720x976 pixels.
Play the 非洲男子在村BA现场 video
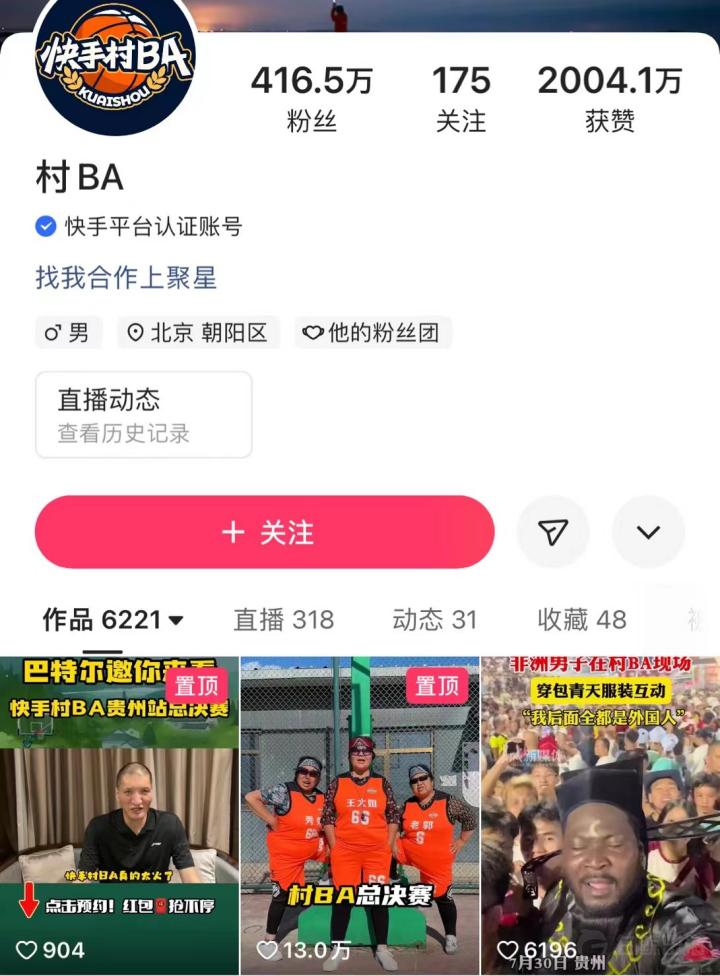pos(600,815)
